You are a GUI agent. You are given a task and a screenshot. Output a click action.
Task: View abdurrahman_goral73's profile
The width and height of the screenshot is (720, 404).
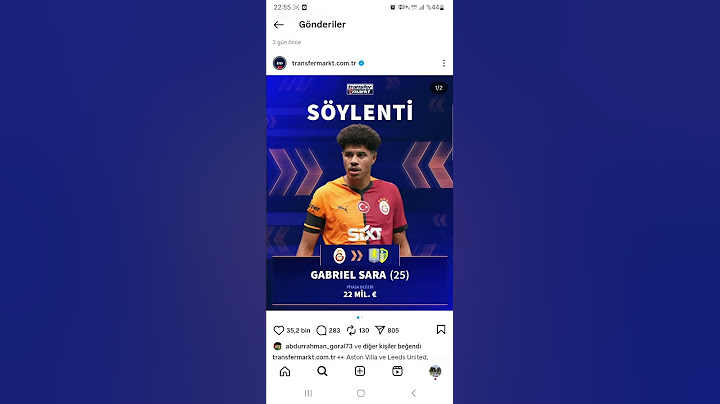coord(318,346)
